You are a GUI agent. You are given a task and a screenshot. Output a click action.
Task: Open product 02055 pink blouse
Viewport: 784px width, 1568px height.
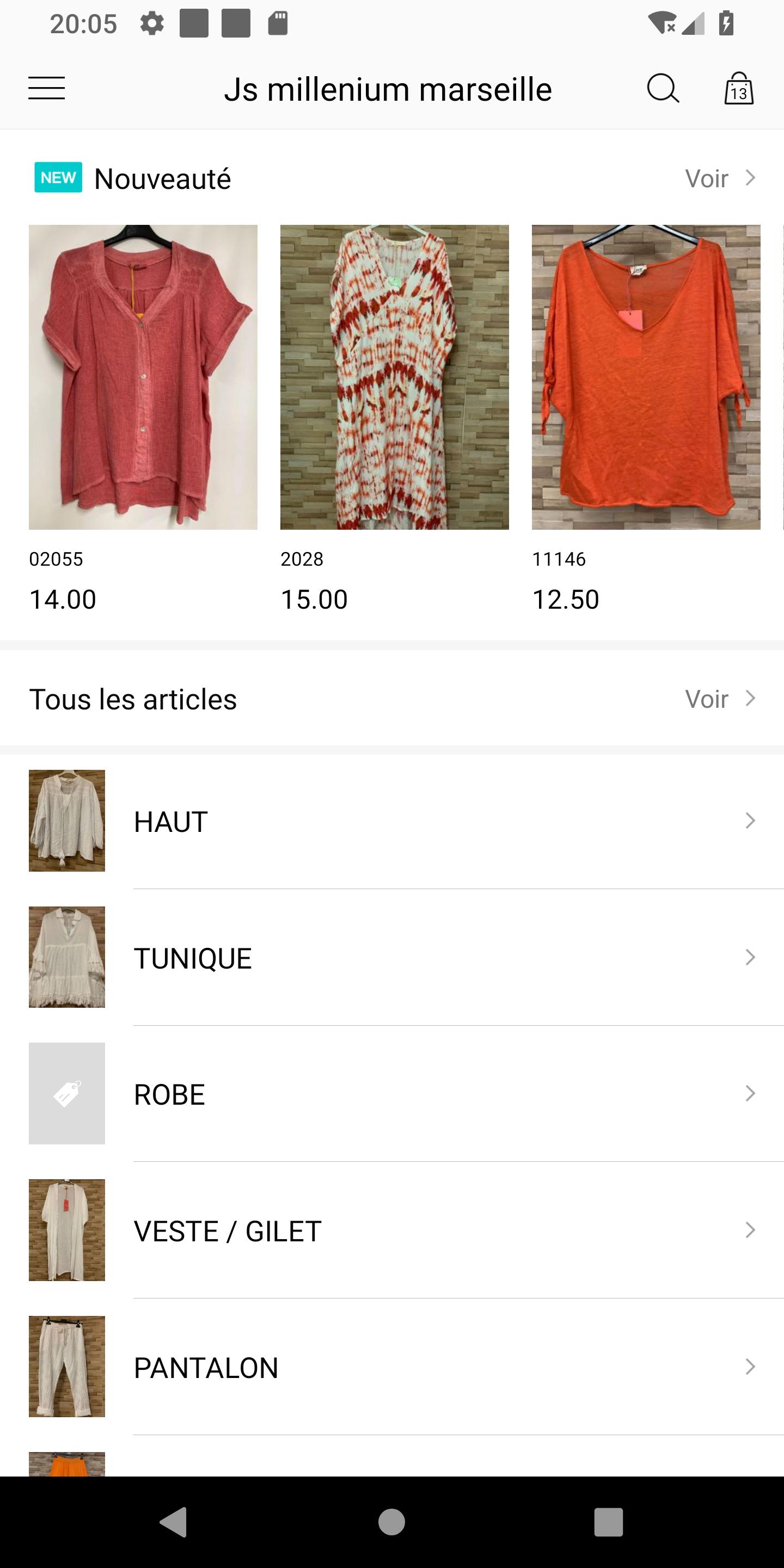click(143, 377)
